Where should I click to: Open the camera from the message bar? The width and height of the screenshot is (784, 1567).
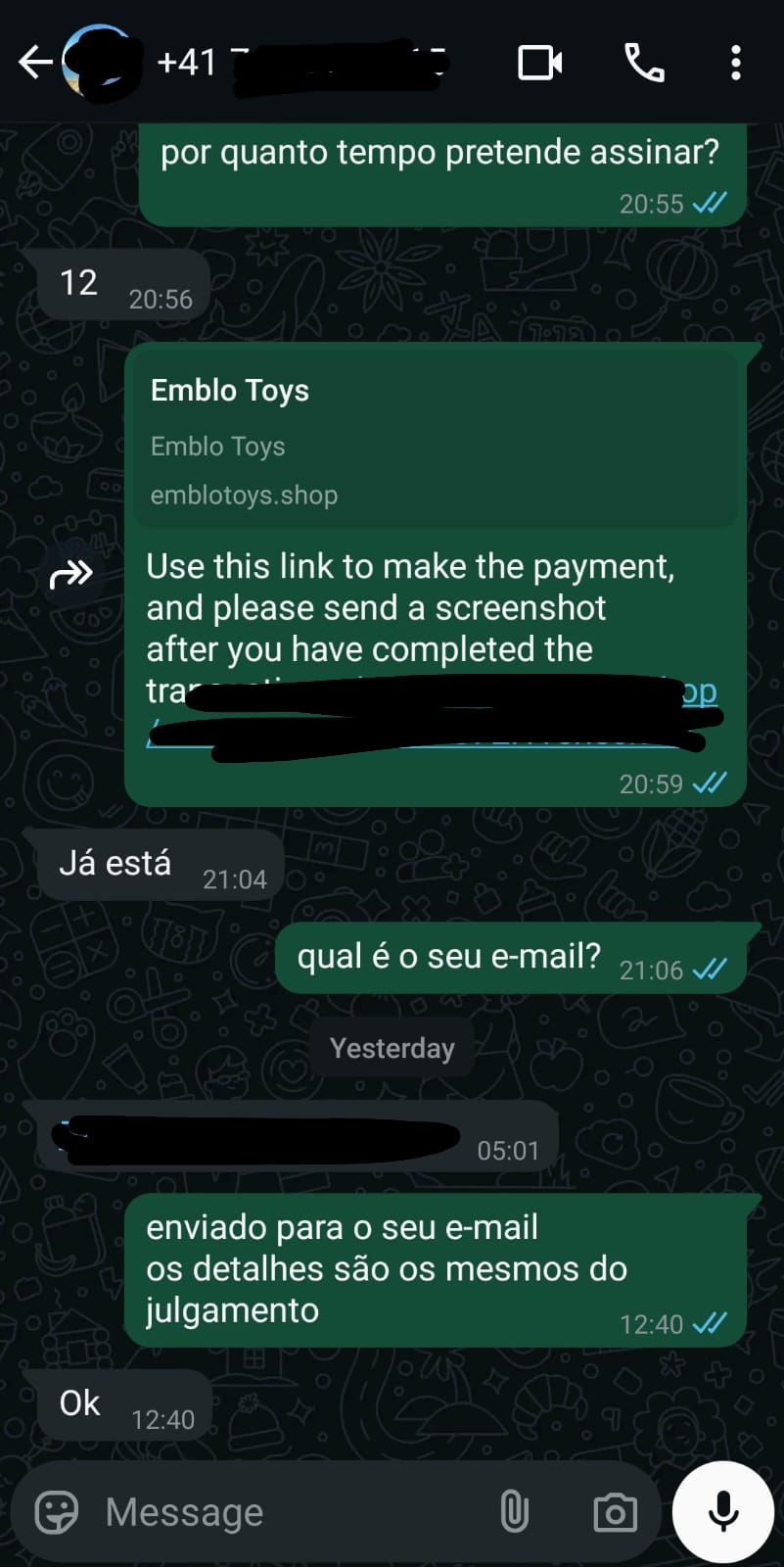click(615, 1512)
